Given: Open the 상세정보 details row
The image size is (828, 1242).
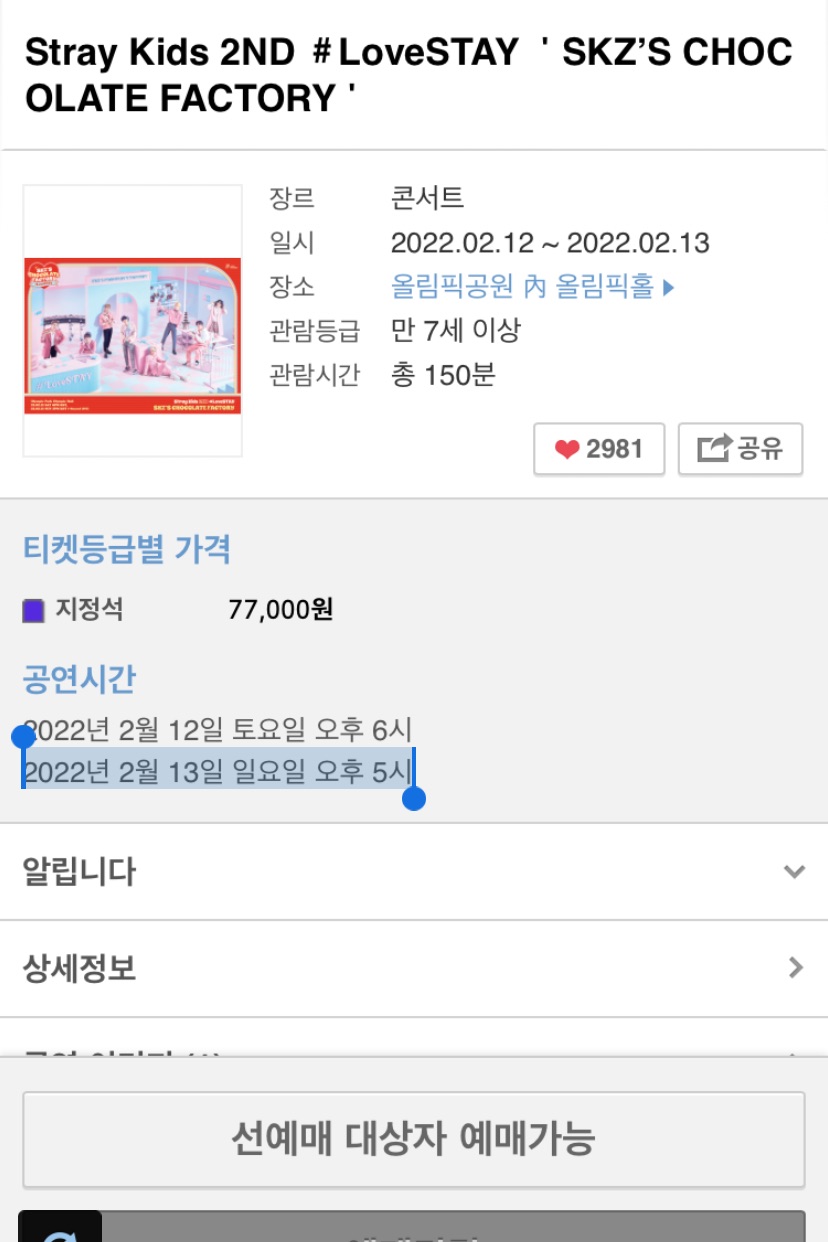Looking at the screenshot, I should click(x=413, y=968).
